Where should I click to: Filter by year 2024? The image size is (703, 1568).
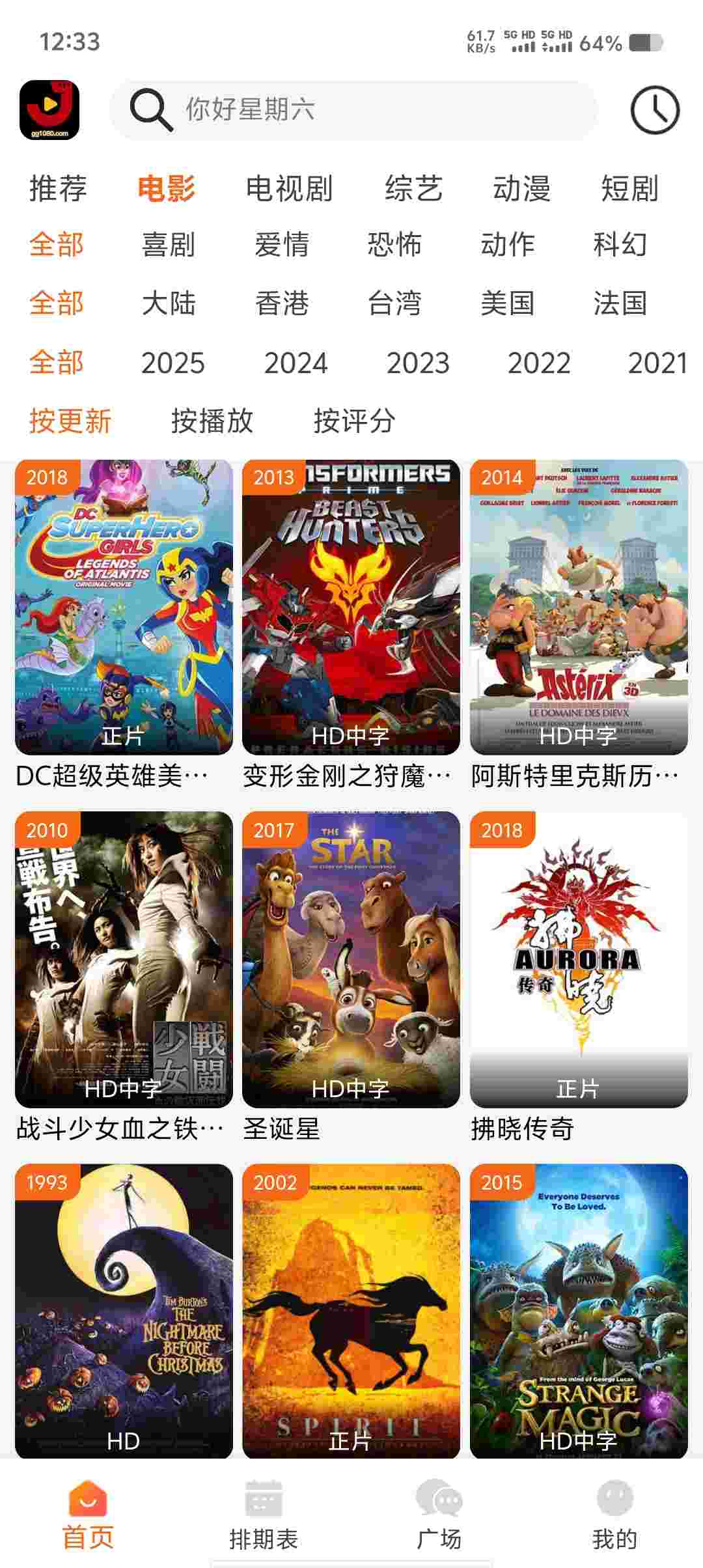click(x=296, y=363)
